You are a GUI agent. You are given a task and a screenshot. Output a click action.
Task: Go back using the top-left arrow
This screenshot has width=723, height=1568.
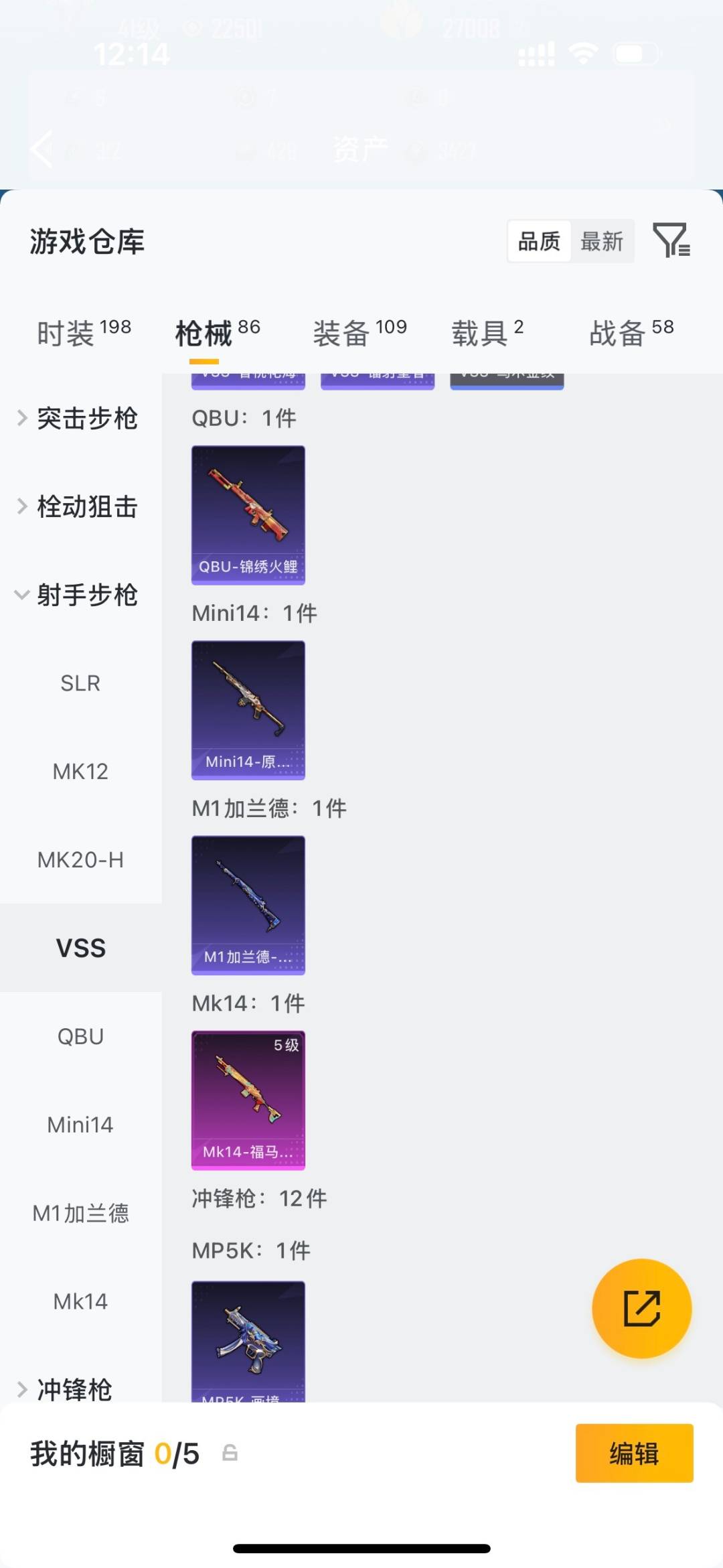(40, 149)
